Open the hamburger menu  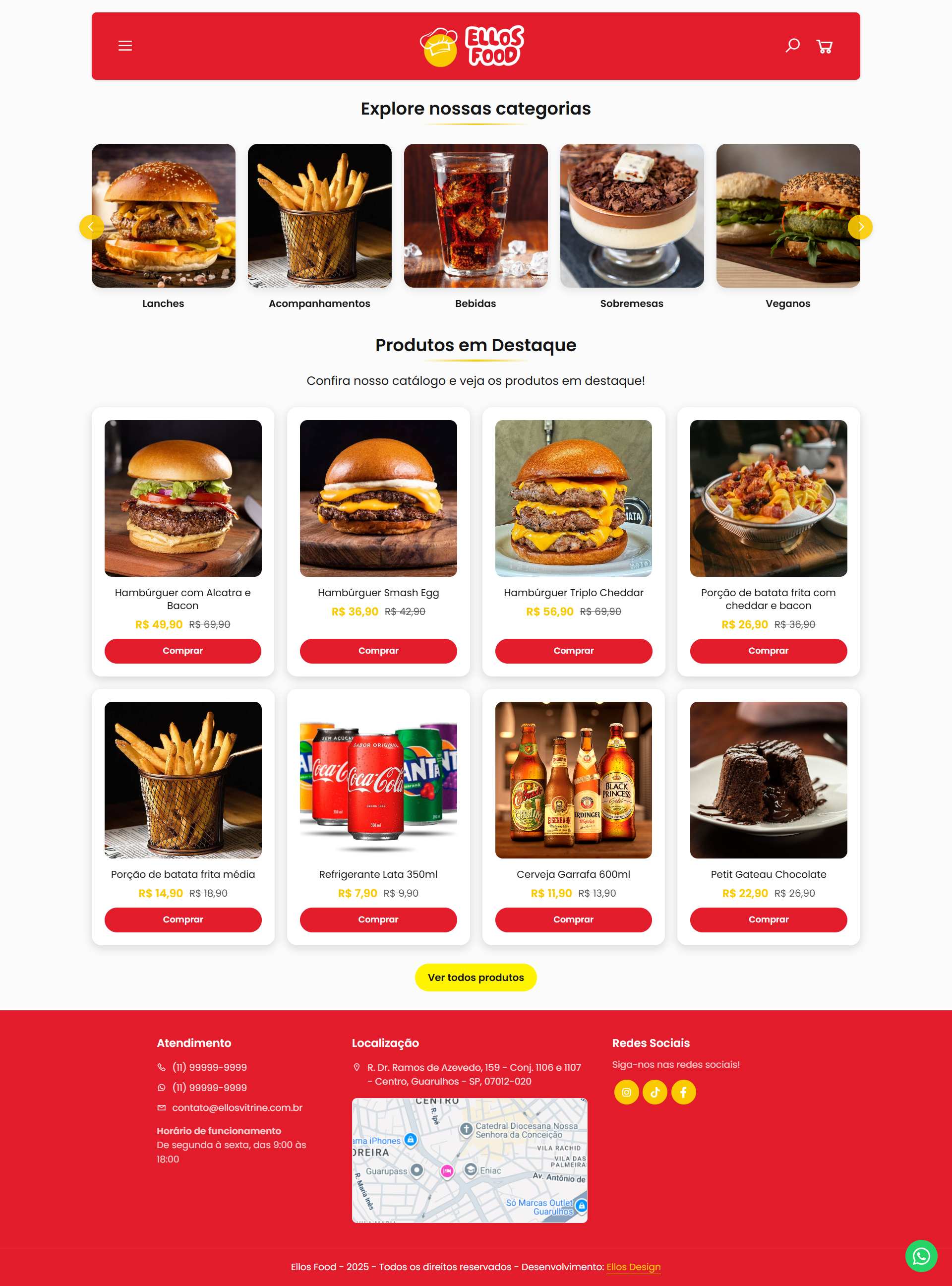pyautogui.click(x=125, y=46)
